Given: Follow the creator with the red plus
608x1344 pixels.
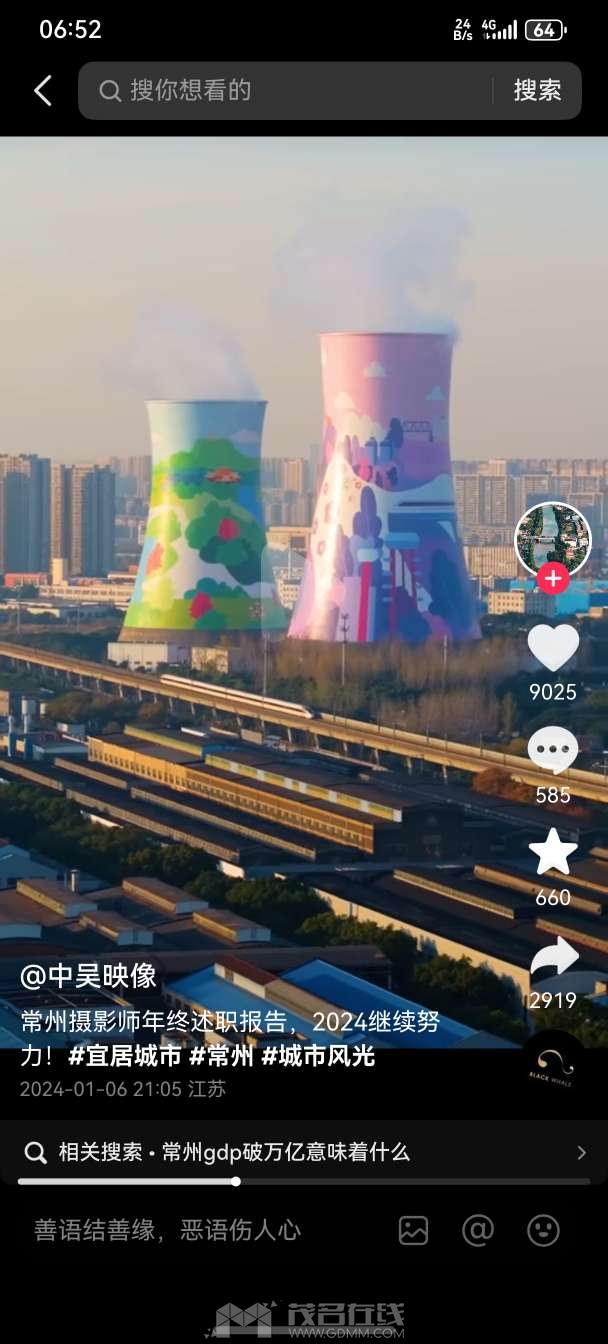Looking at the screenshot, I should 553,578.
